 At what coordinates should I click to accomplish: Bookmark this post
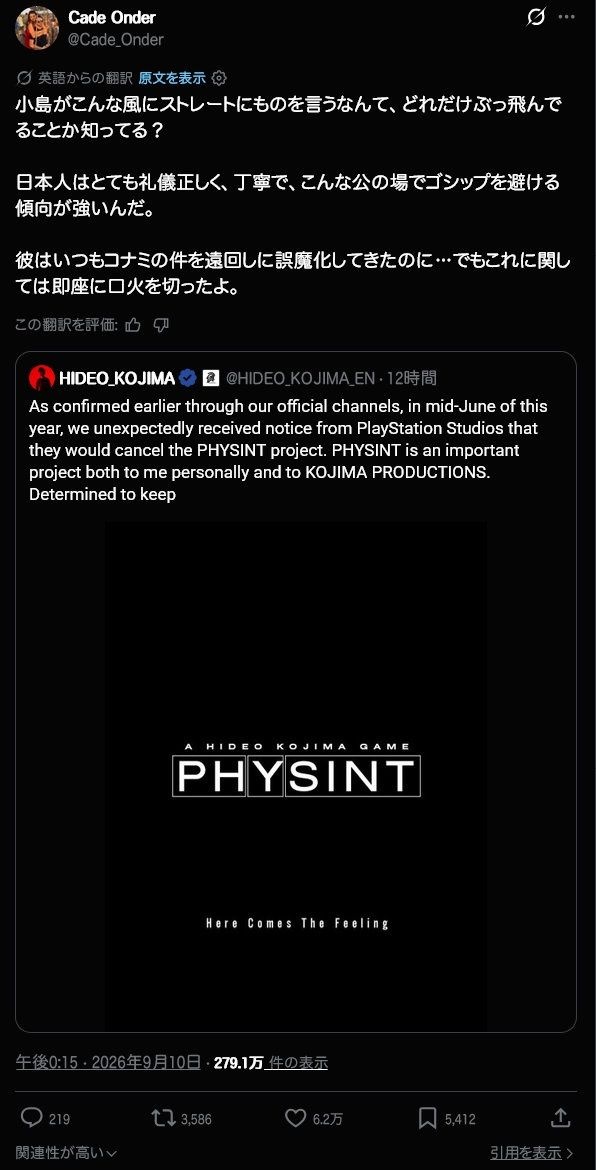(446, 1118)
